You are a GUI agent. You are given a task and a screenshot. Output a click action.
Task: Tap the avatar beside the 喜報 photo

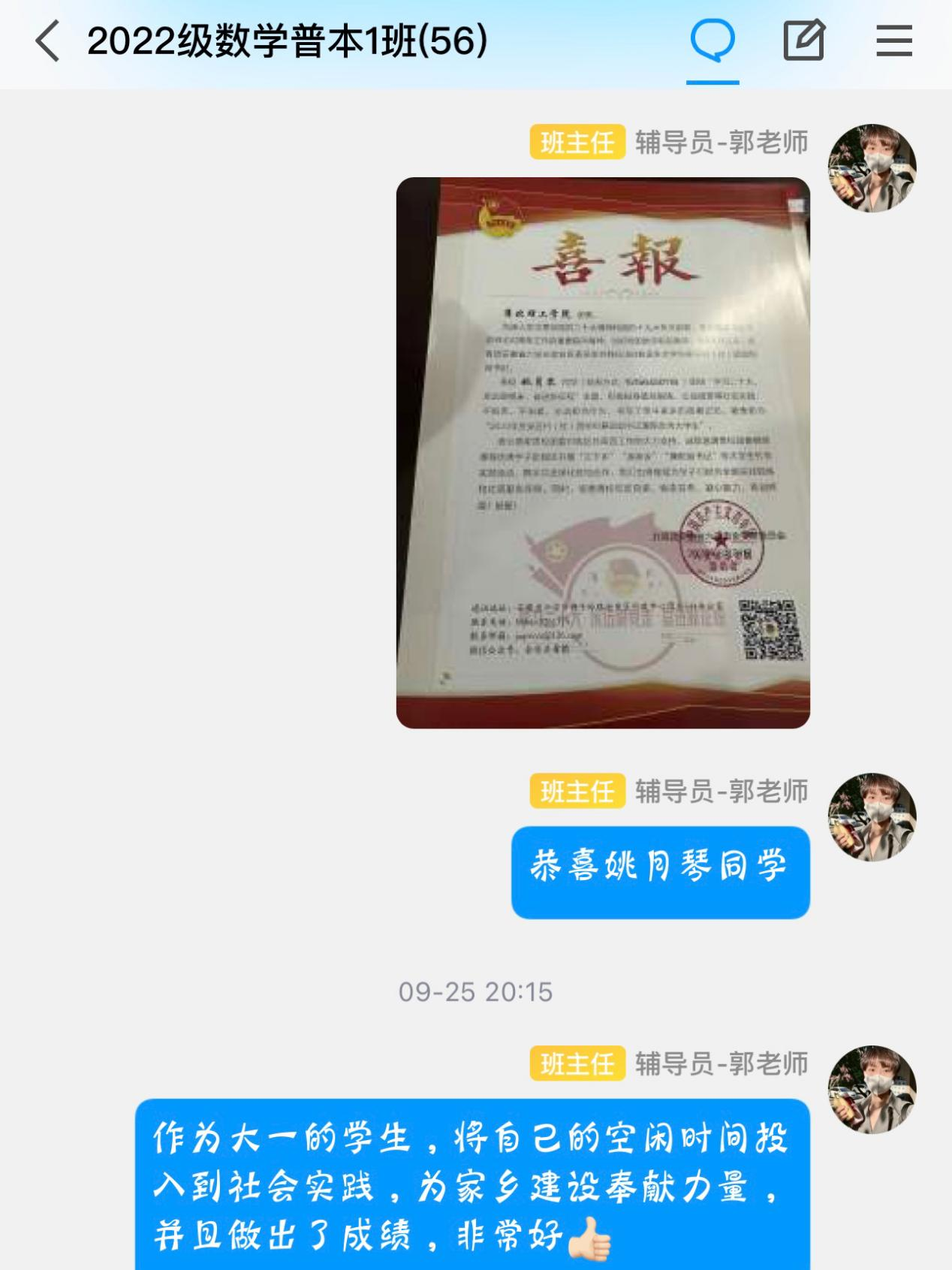pyautogui.click(x=872, y=168)
